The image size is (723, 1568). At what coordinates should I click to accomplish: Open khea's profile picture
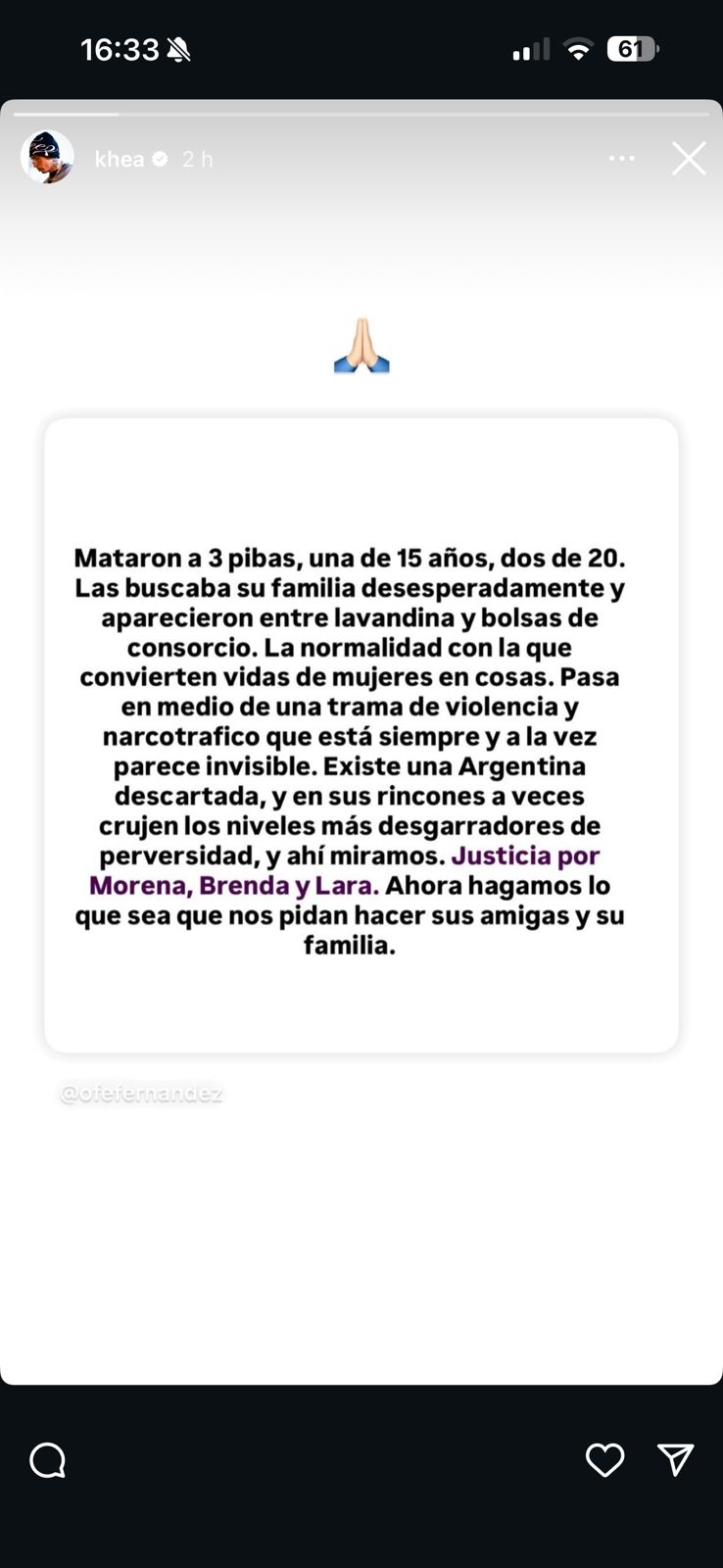tap(47, 158)
